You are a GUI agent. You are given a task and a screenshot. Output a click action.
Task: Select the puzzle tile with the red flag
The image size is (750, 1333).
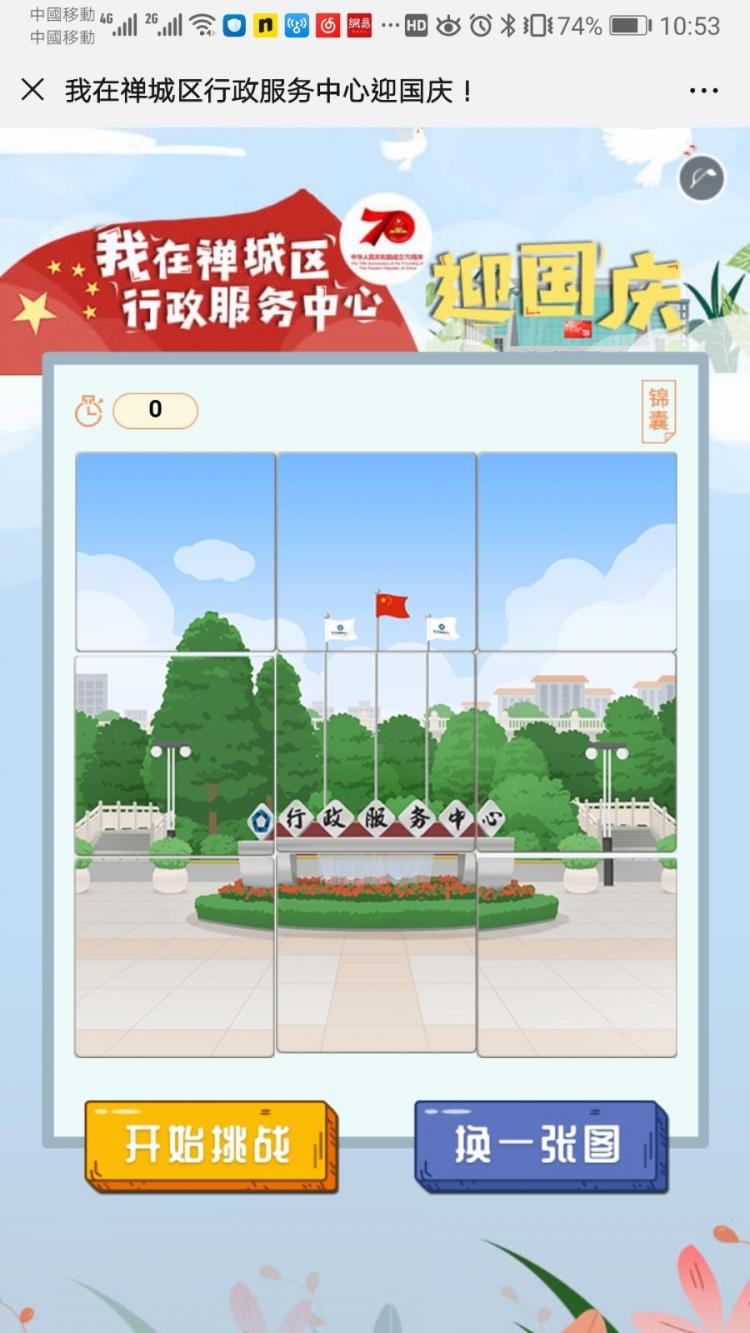pyautogui.click(x=376, y=552)
